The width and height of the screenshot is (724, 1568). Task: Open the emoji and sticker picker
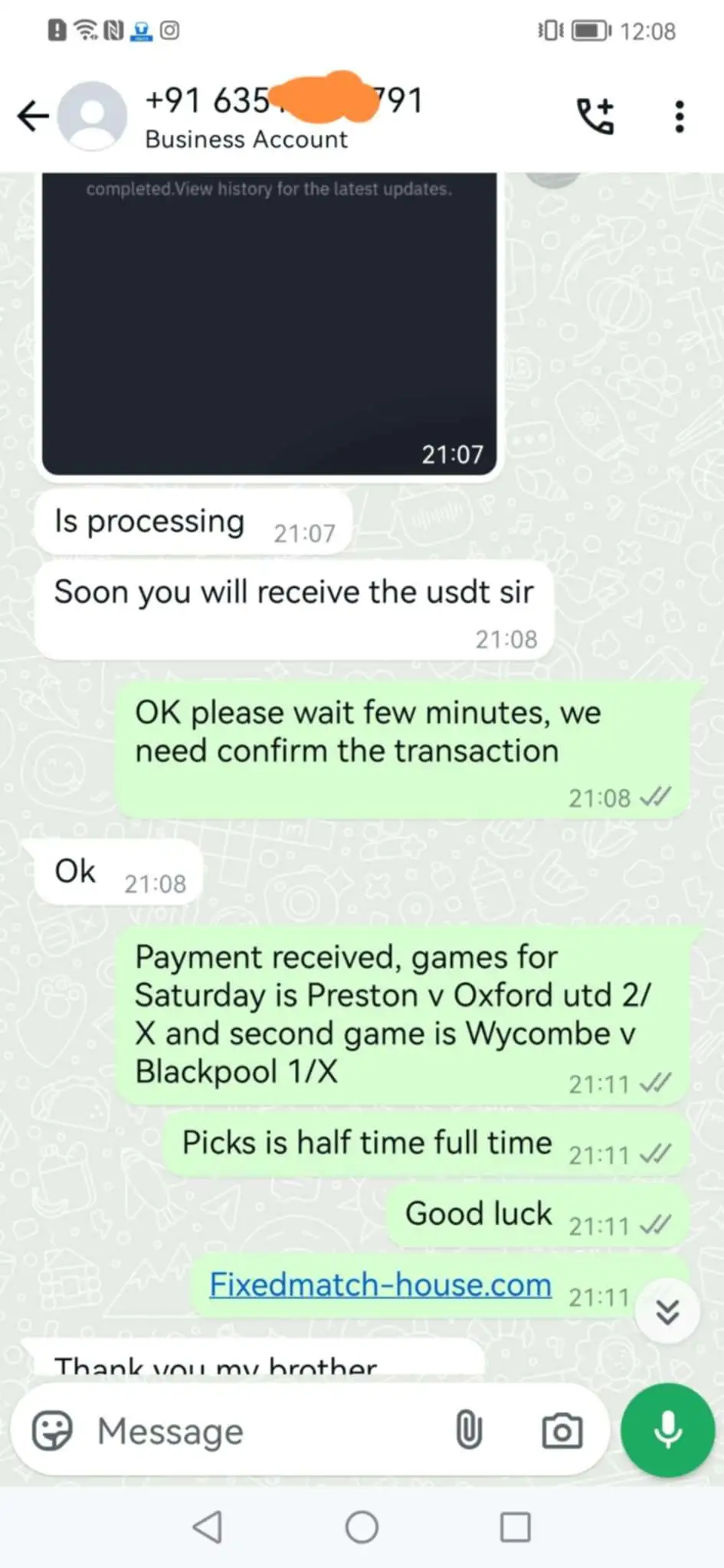click(52, 1430)
